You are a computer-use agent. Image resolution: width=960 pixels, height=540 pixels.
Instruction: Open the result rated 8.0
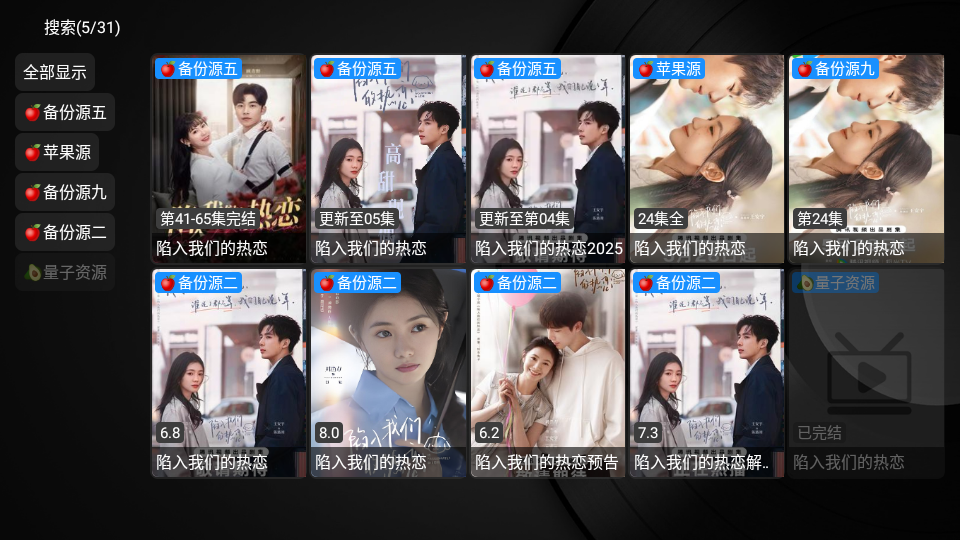tap(387, 372)
